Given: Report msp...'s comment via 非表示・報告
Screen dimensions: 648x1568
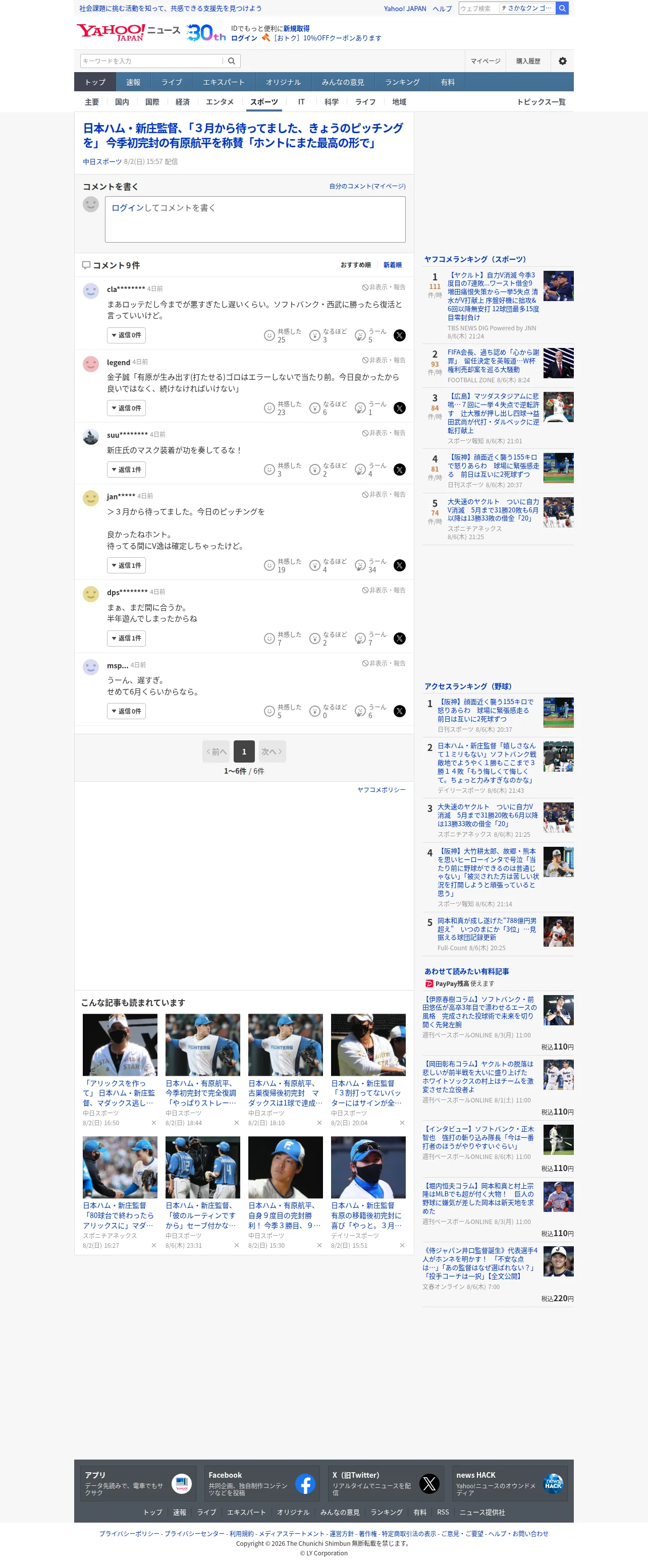Looking at the screenshot, I should [384, 664].
